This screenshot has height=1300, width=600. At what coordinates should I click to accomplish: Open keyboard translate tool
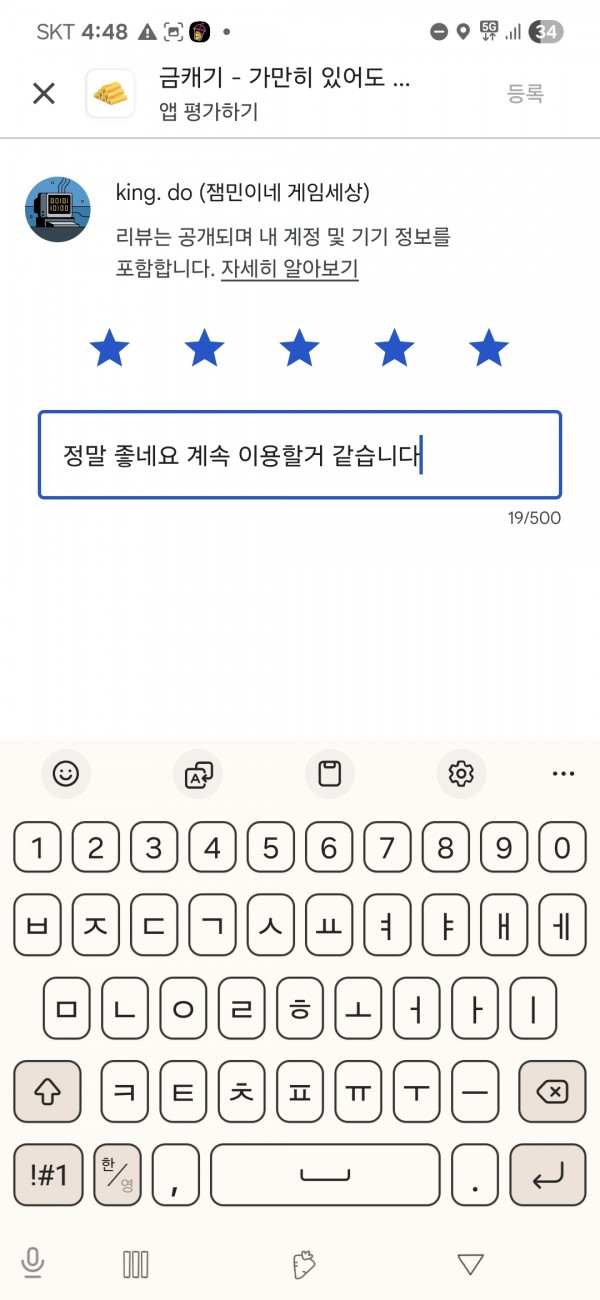(198, 773)
